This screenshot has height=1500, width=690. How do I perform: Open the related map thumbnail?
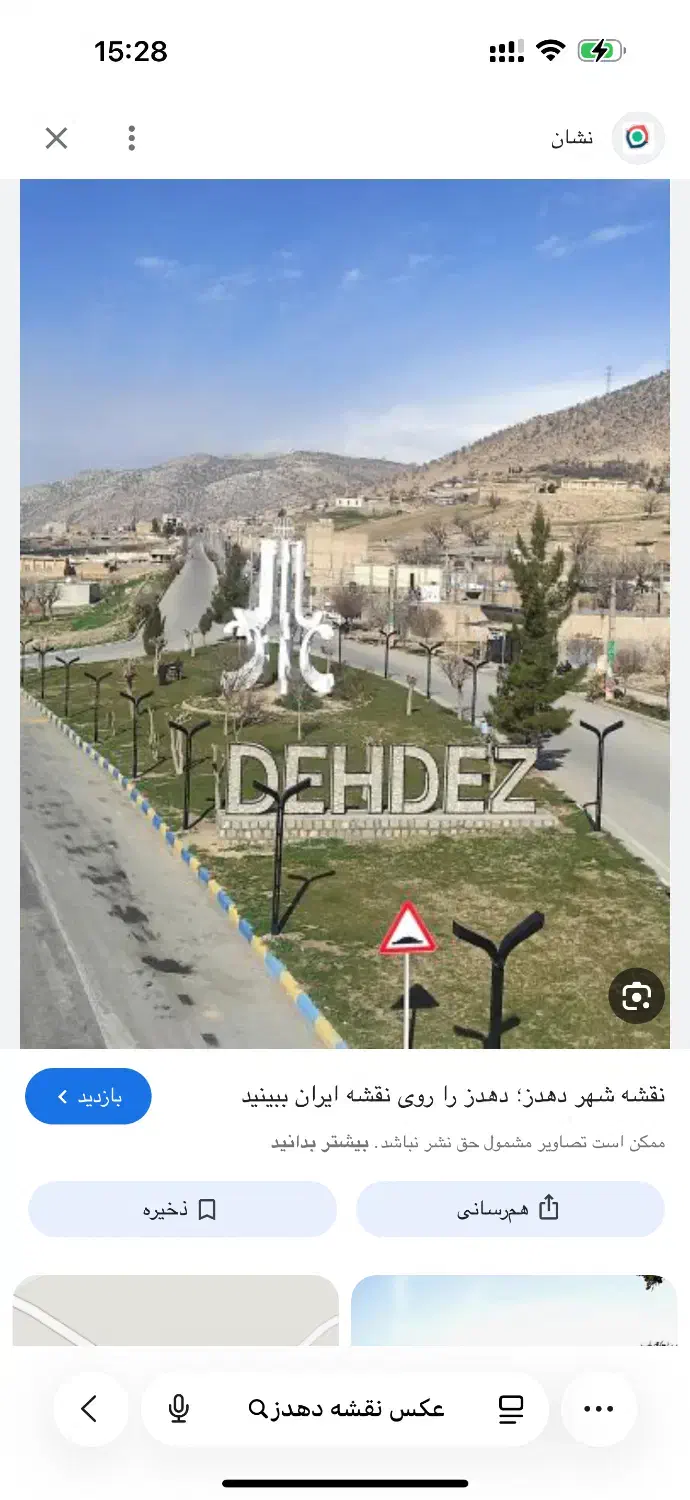(176, 1310)
